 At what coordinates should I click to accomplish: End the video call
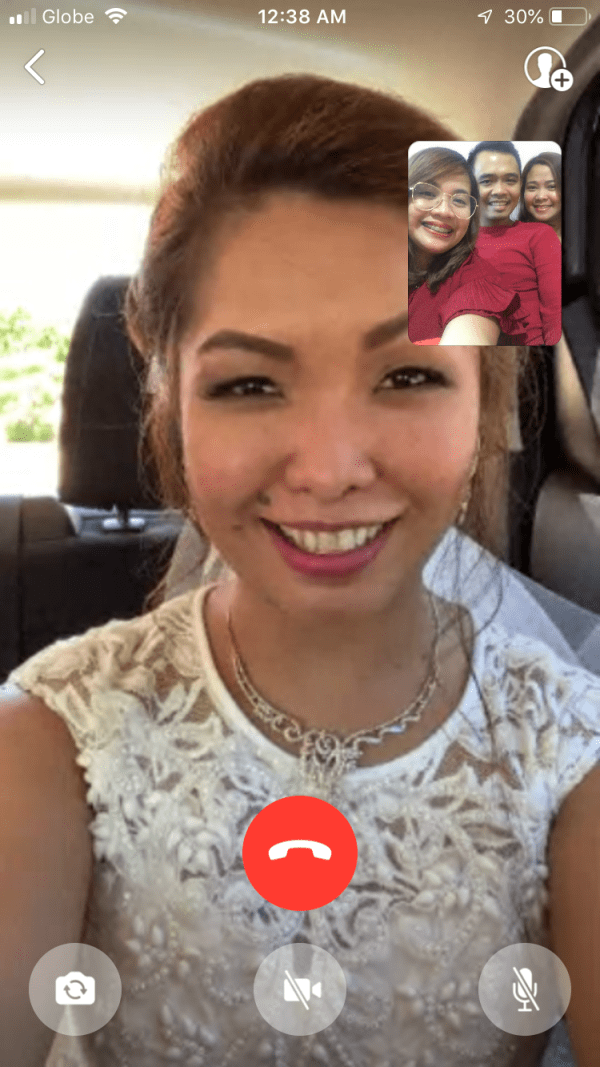click(x=300, y=853)
